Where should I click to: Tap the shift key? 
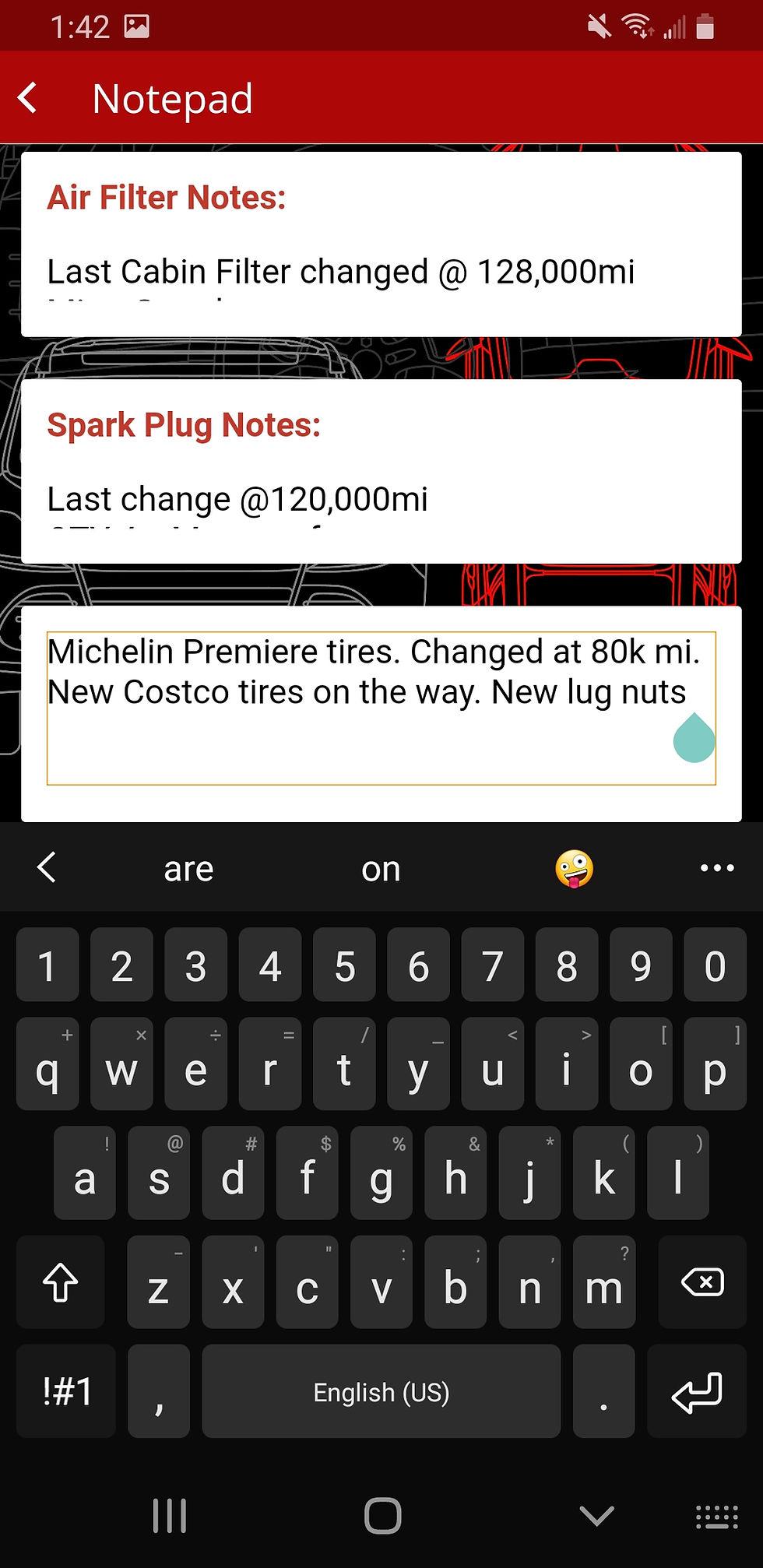[x=60, y=1282]
